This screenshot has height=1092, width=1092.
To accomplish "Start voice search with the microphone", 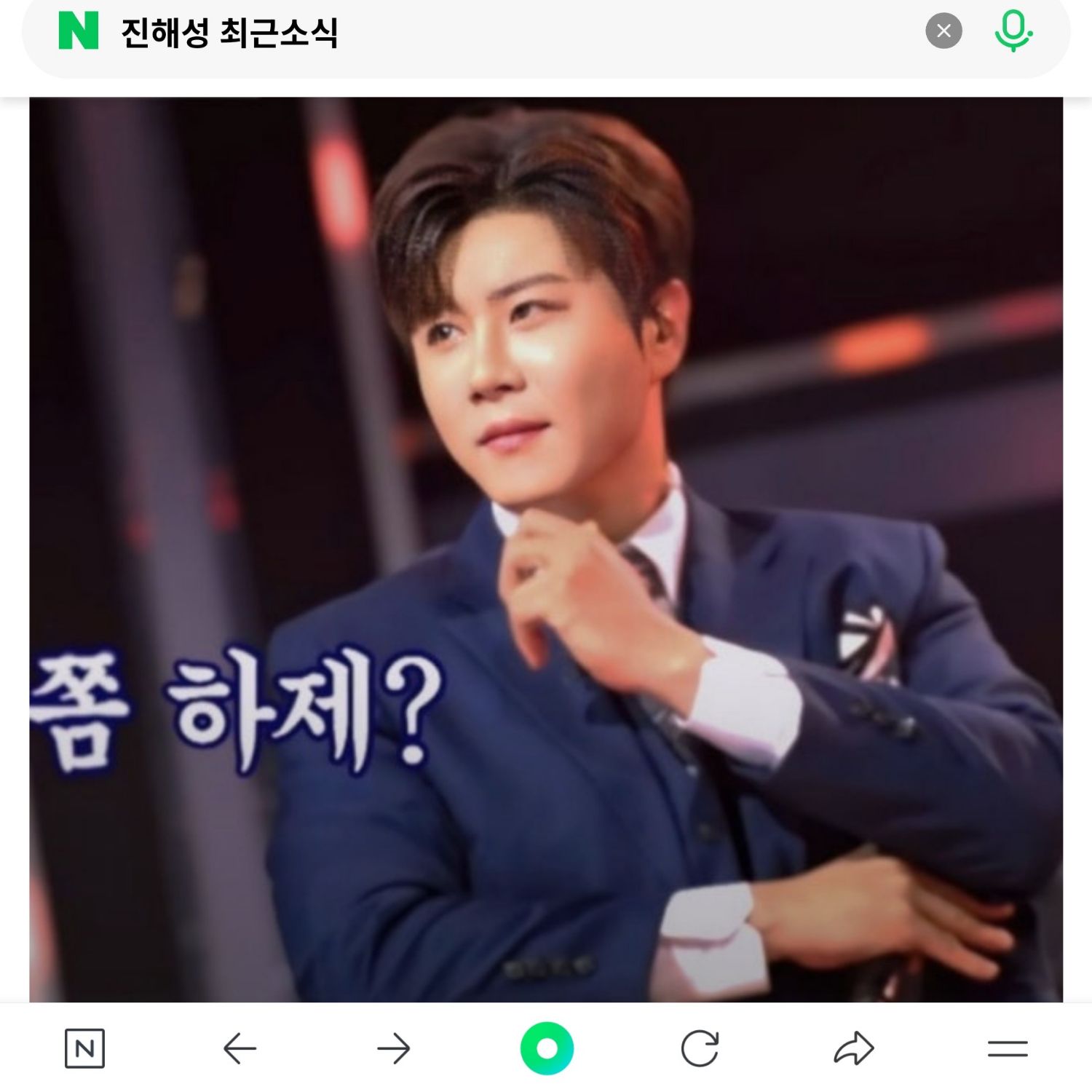I will [1013, 31].
